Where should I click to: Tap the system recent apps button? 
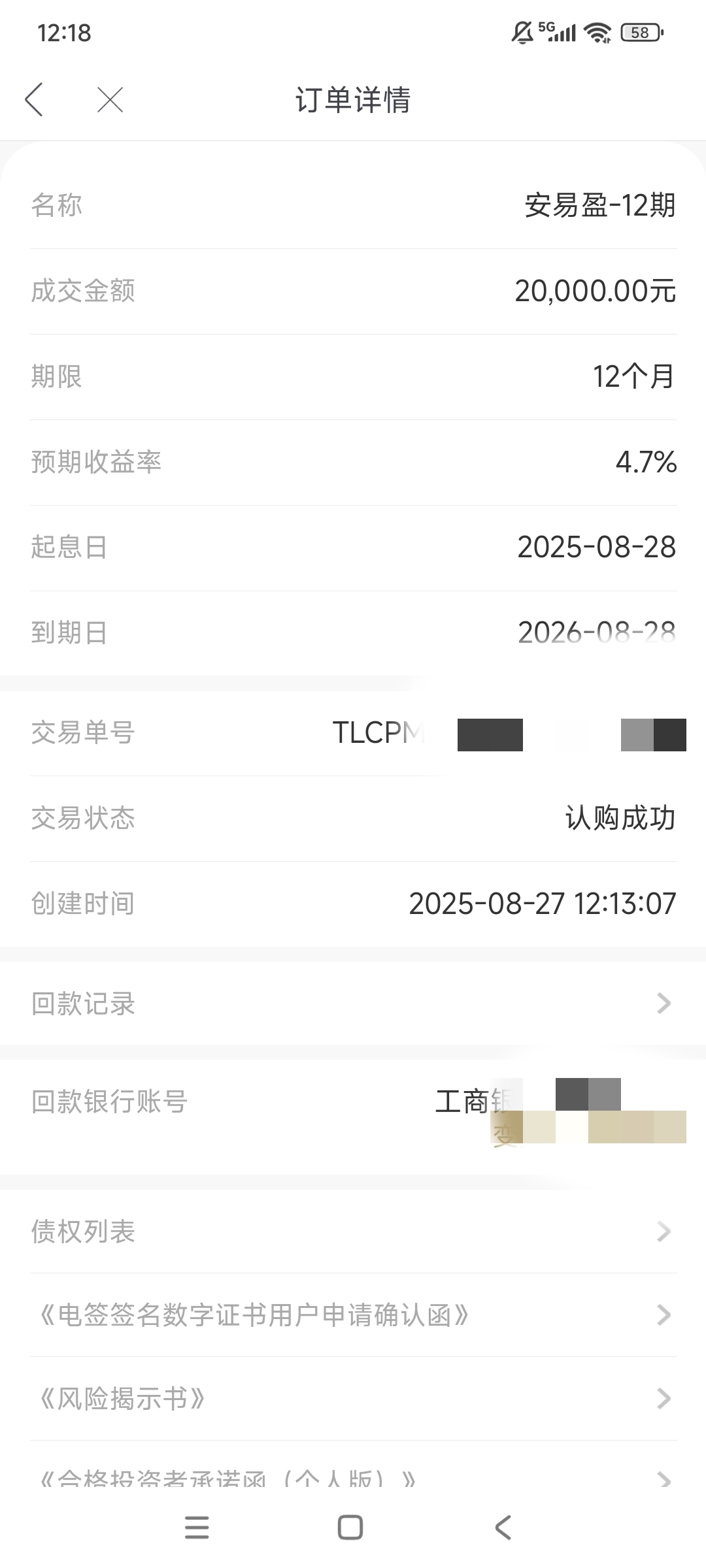click(x=197, y=1527)
